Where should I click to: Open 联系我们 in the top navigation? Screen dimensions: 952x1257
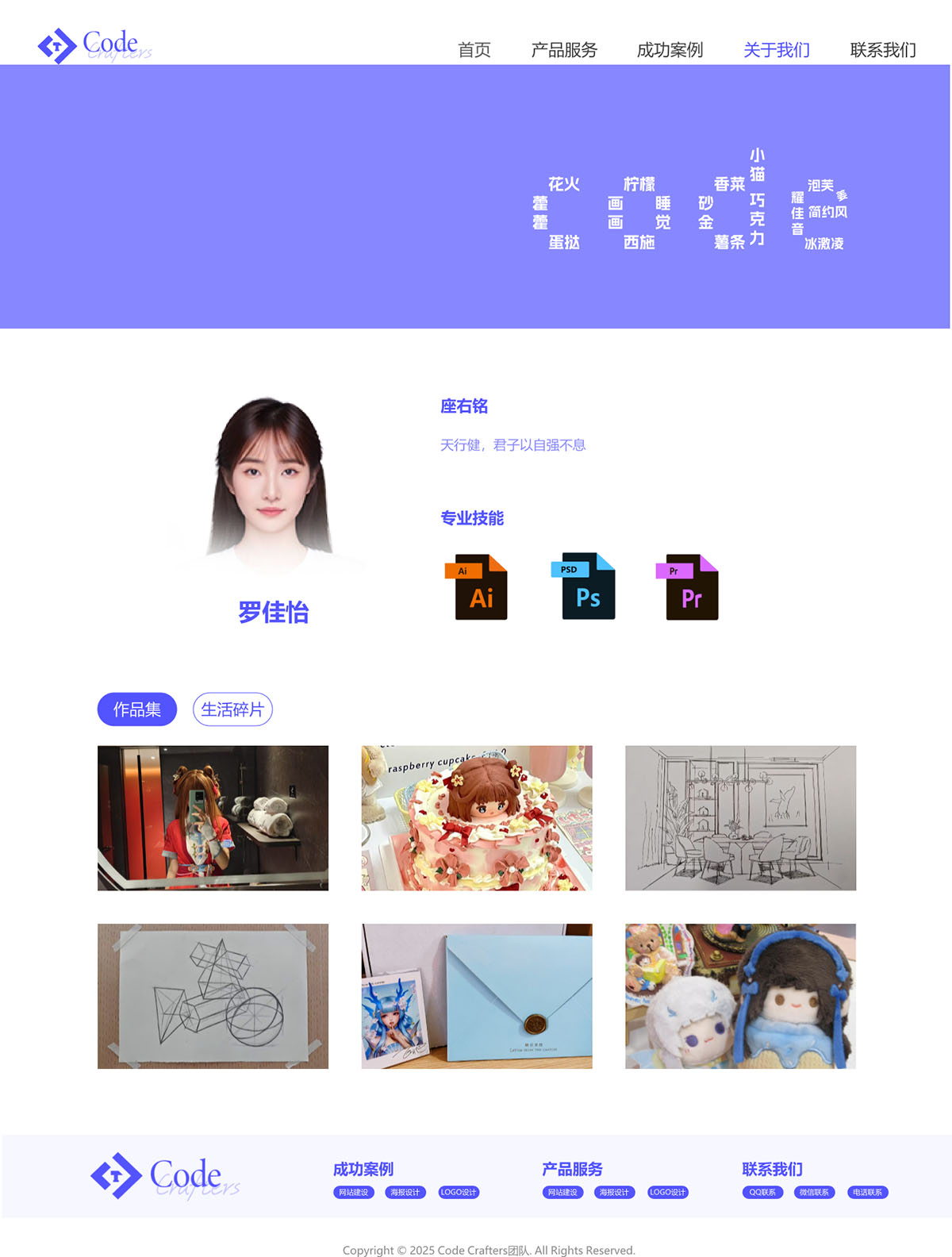click(x=882, y=50)
